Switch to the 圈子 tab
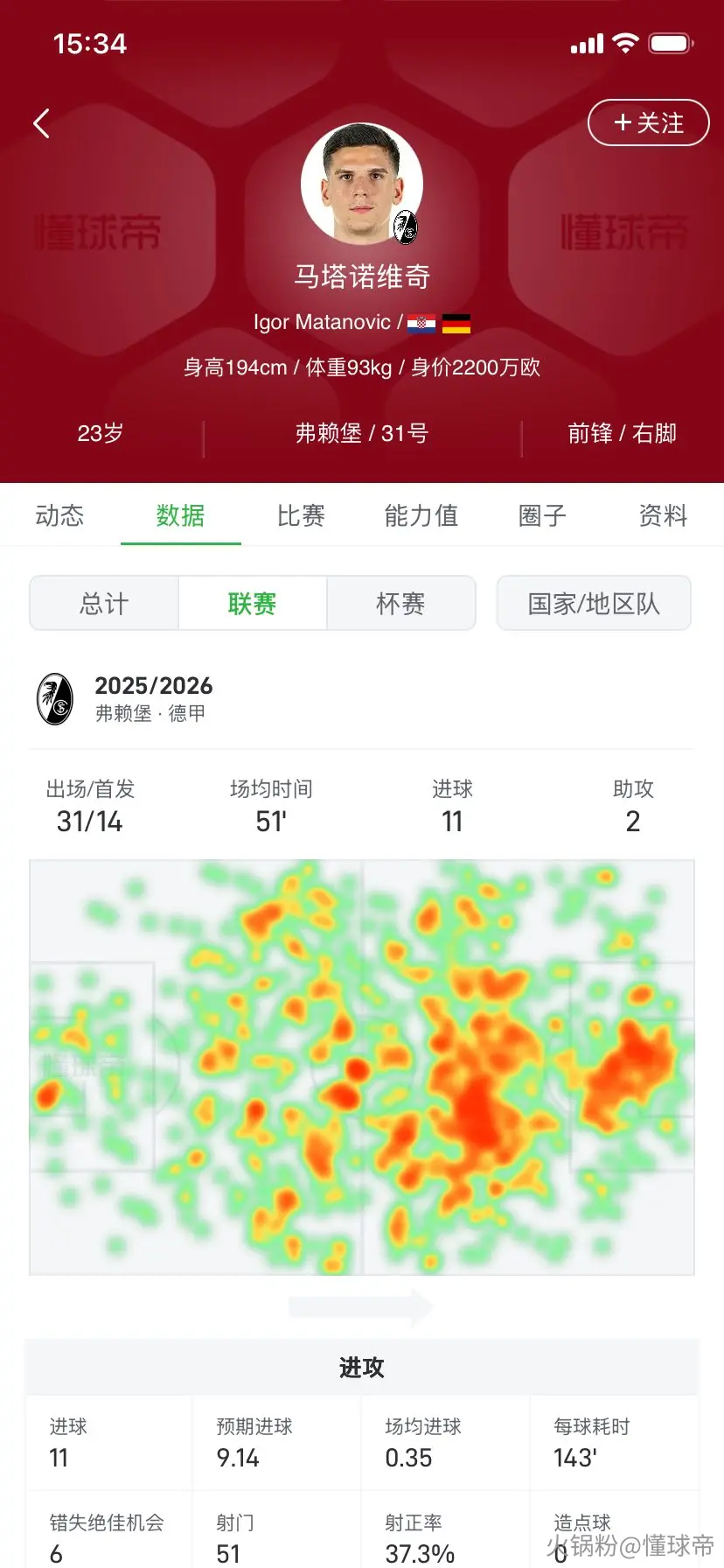 [x=542, y=515]
